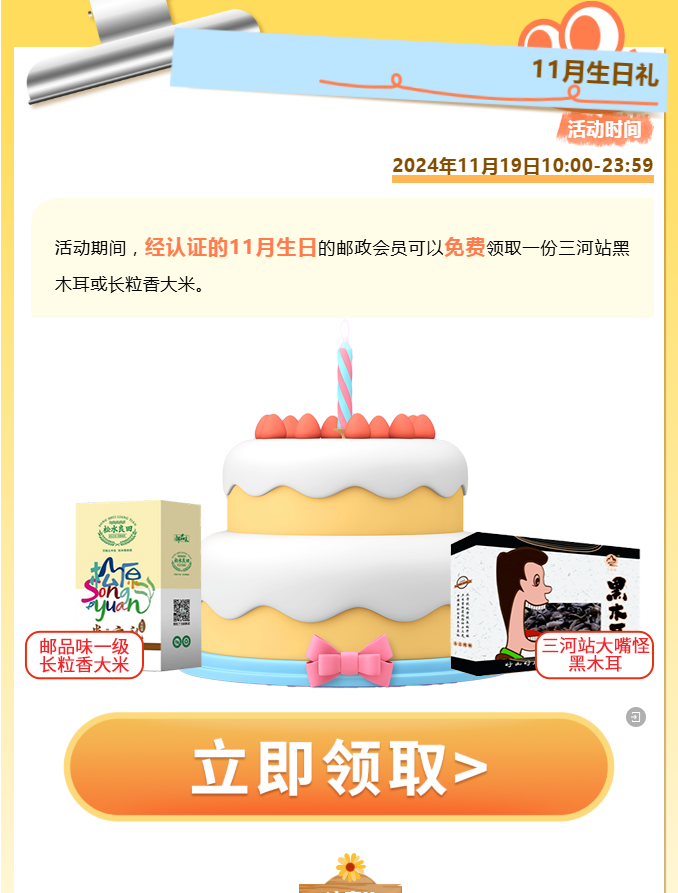
Task: Tap the gray exit icon above the claim button
Action: click(636, 717)
